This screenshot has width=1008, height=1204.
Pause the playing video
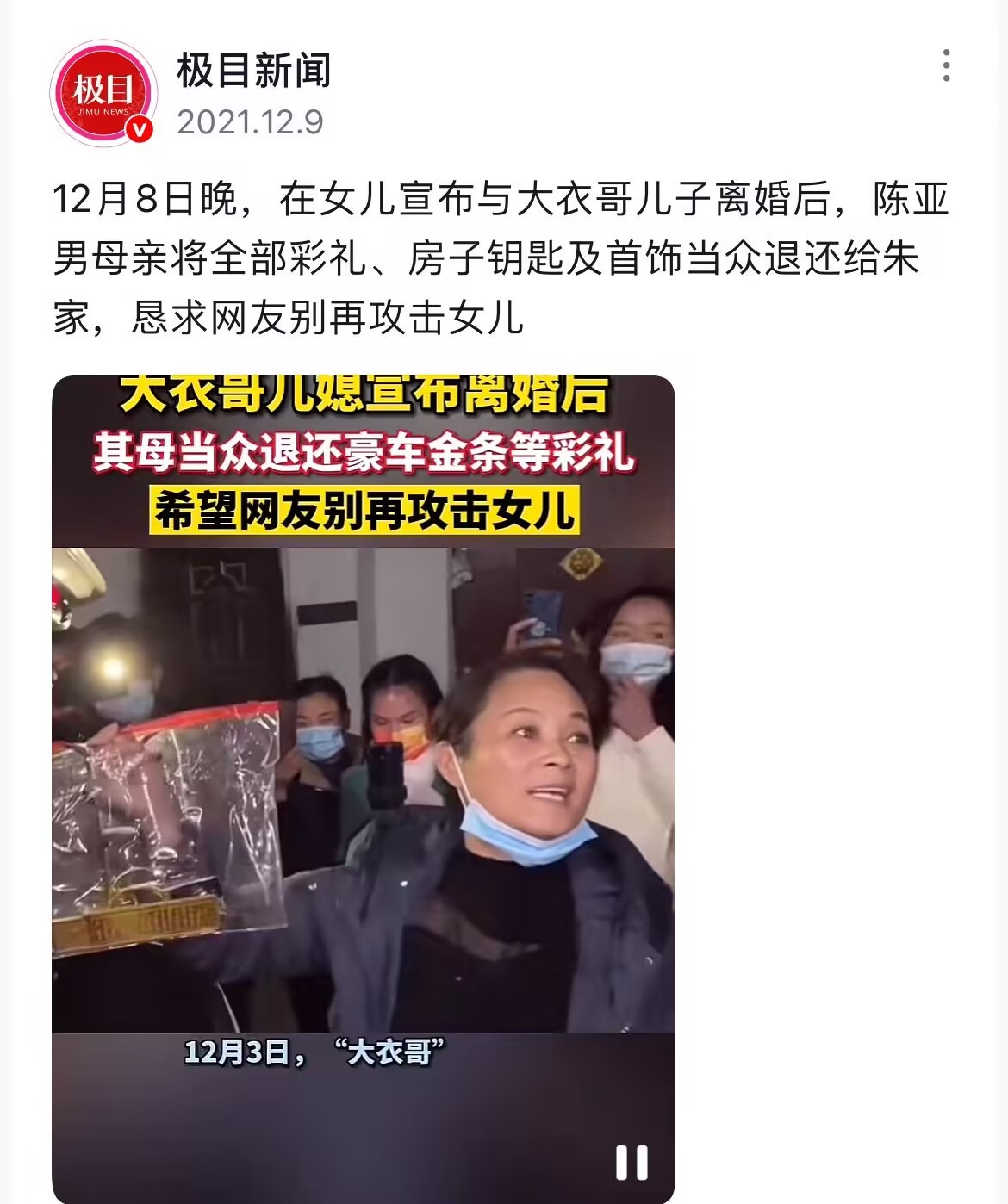631,1163
